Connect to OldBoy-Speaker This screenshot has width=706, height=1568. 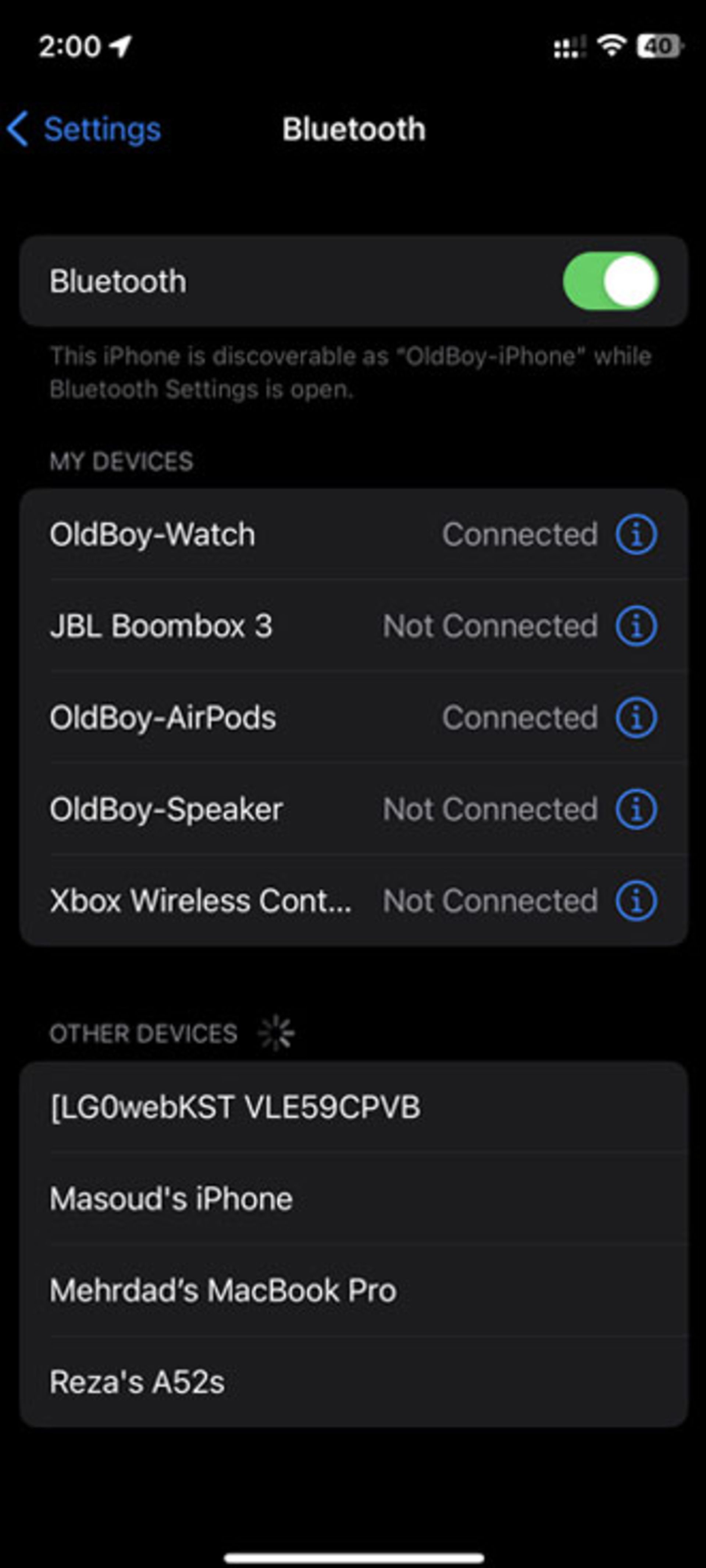(x=243, y=809)
